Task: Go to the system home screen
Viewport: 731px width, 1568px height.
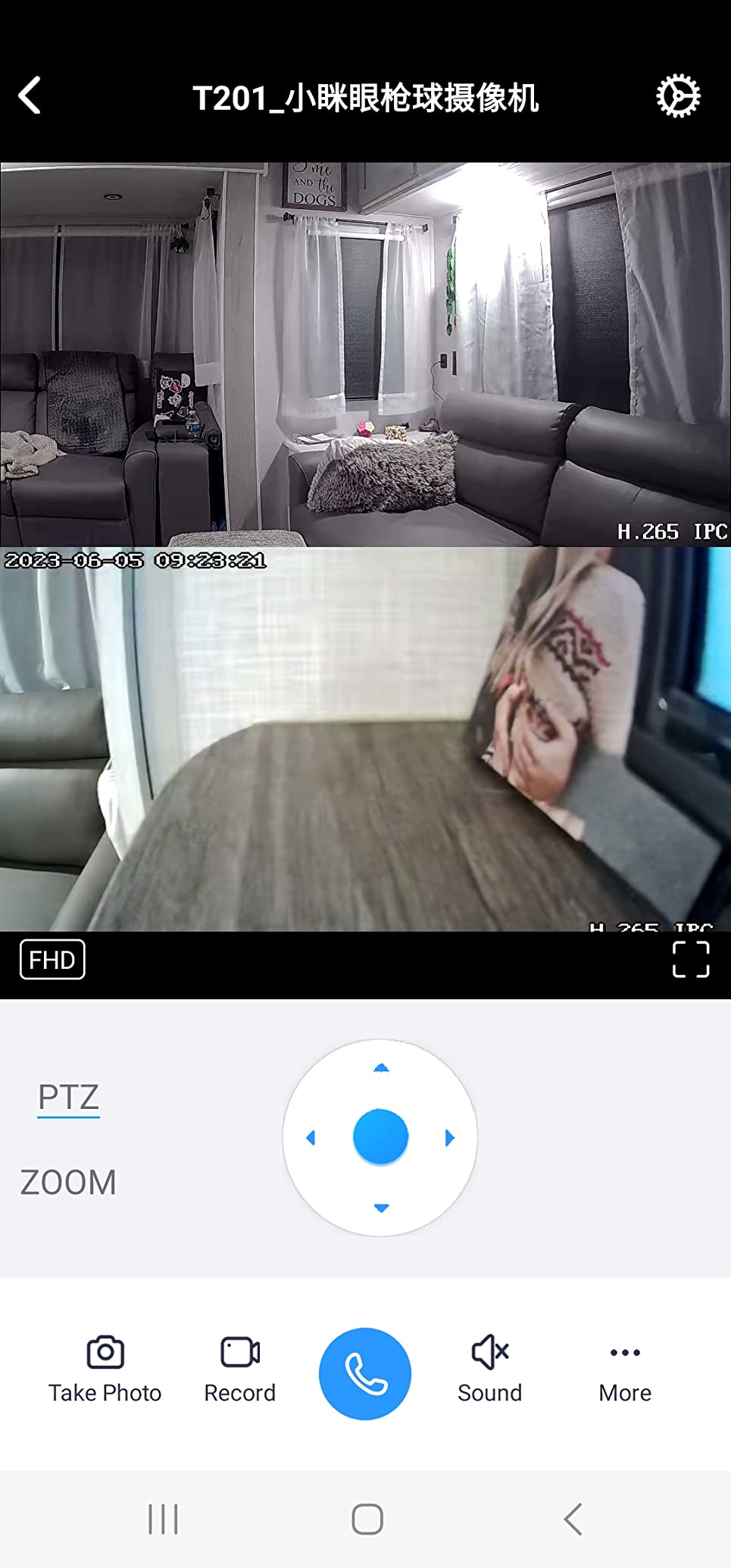Action: point(367,1519)
